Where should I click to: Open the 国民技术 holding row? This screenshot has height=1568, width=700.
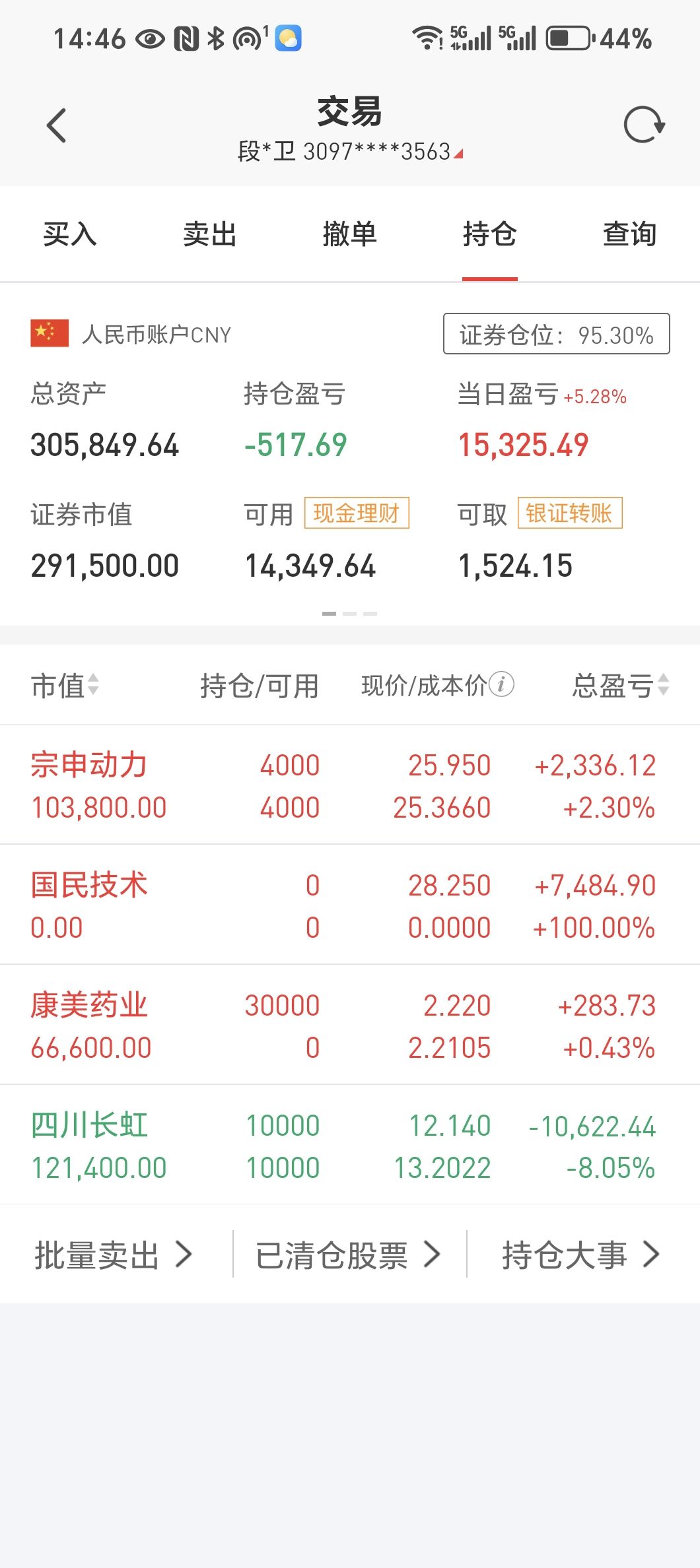click(x=350, y=905)
